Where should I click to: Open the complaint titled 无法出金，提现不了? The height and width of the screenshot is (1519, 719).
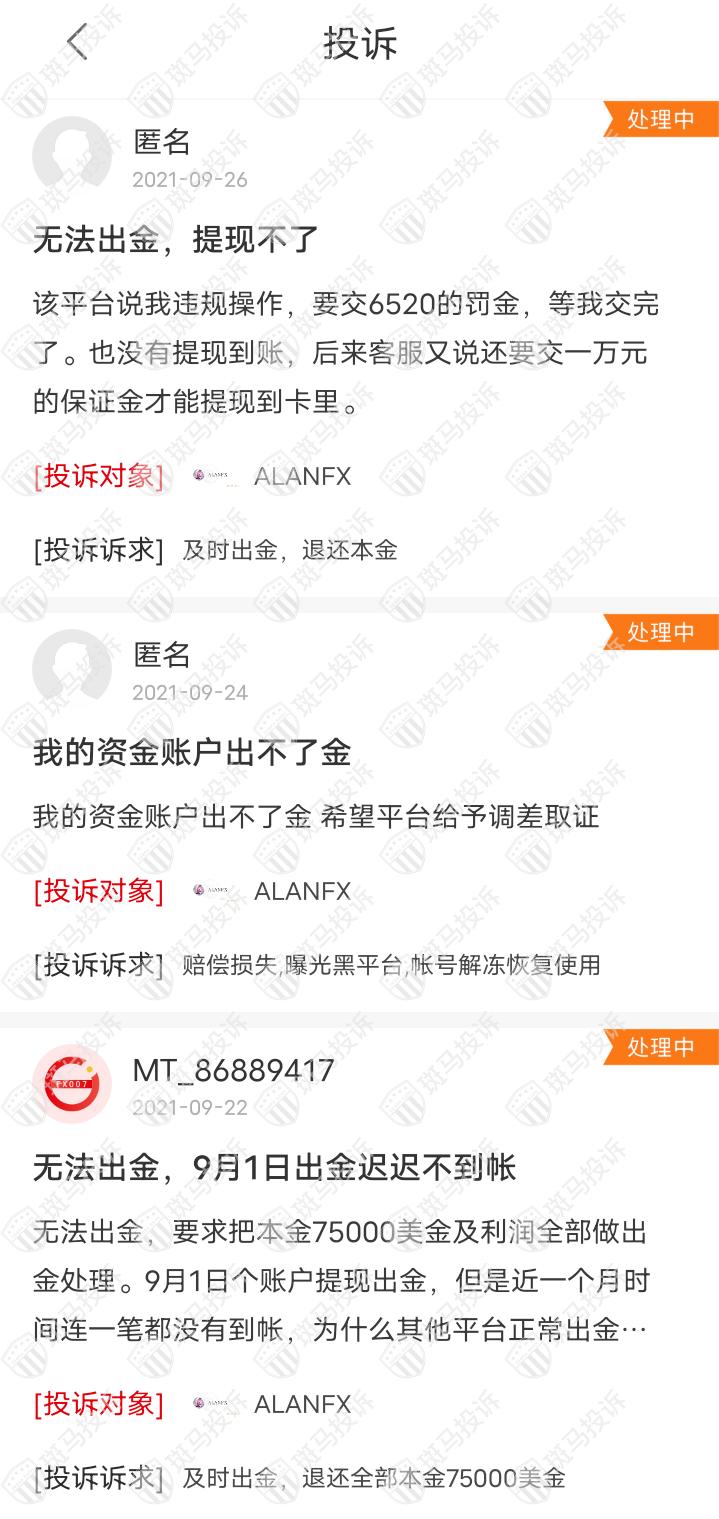pos(176,240)
